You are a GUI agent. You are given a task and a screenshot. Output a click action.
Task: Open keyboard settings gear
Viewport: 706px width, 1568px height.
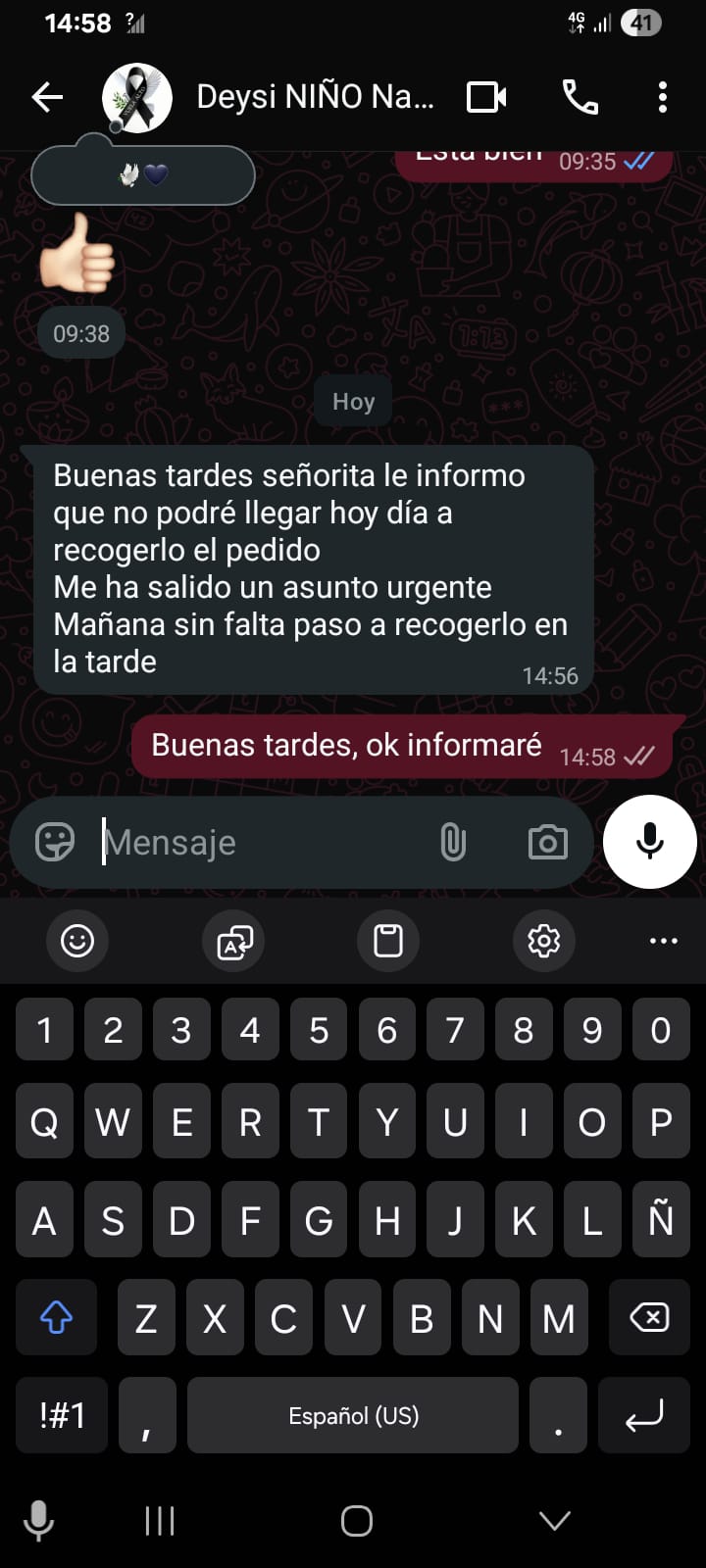[x=543, y=941]
